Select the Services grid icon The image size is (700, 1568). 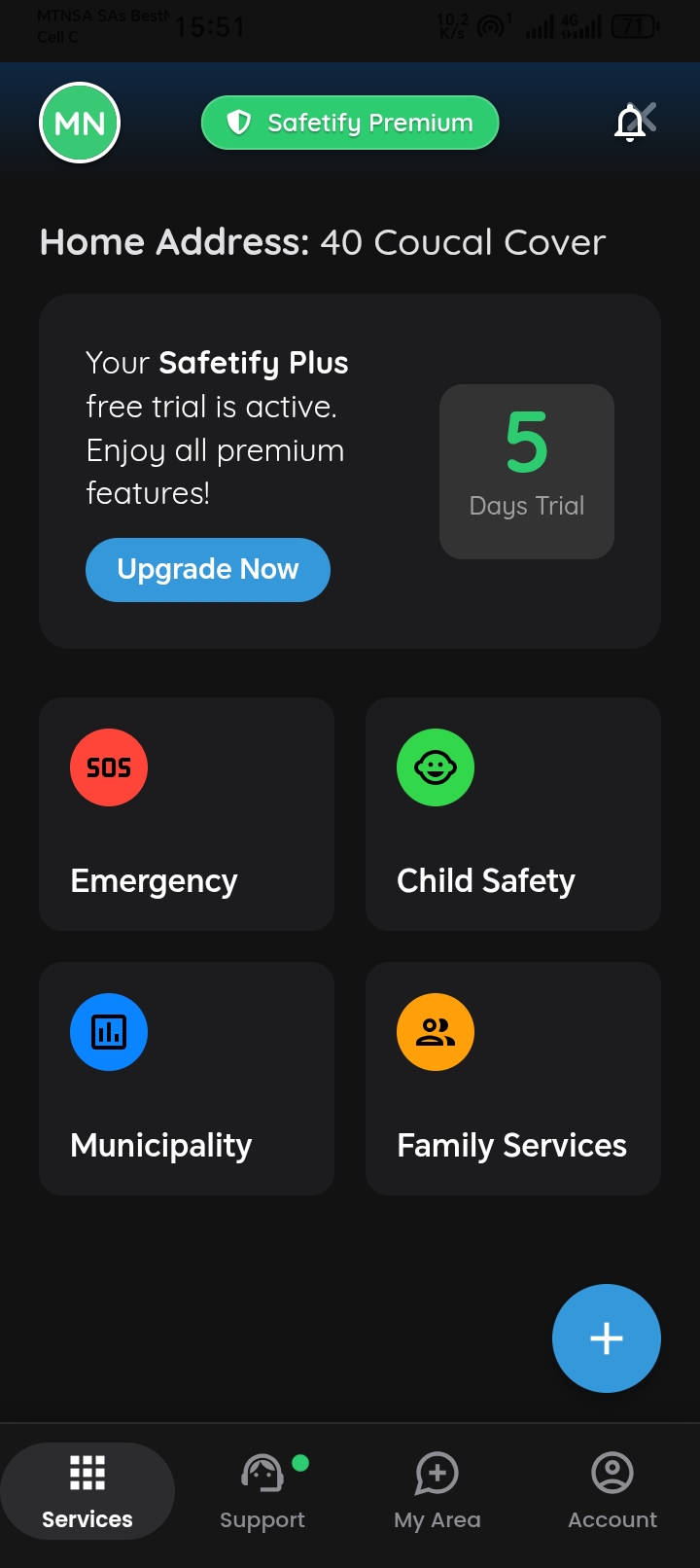87,1472
